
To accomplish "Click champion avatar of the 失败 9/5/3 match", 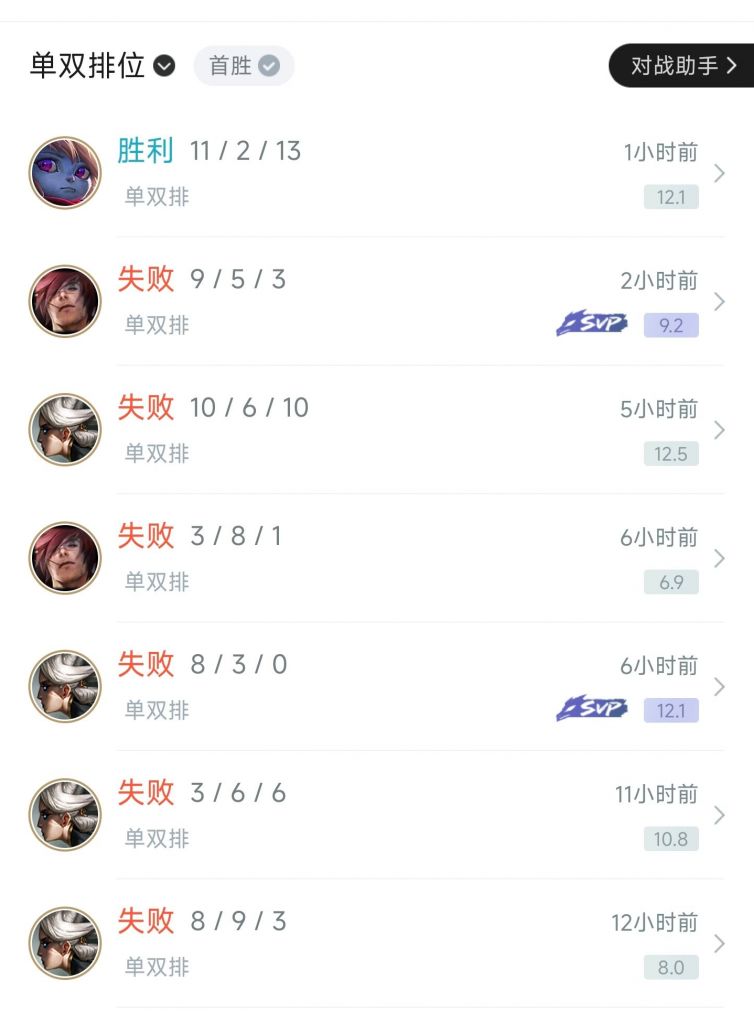I will 64,300.
